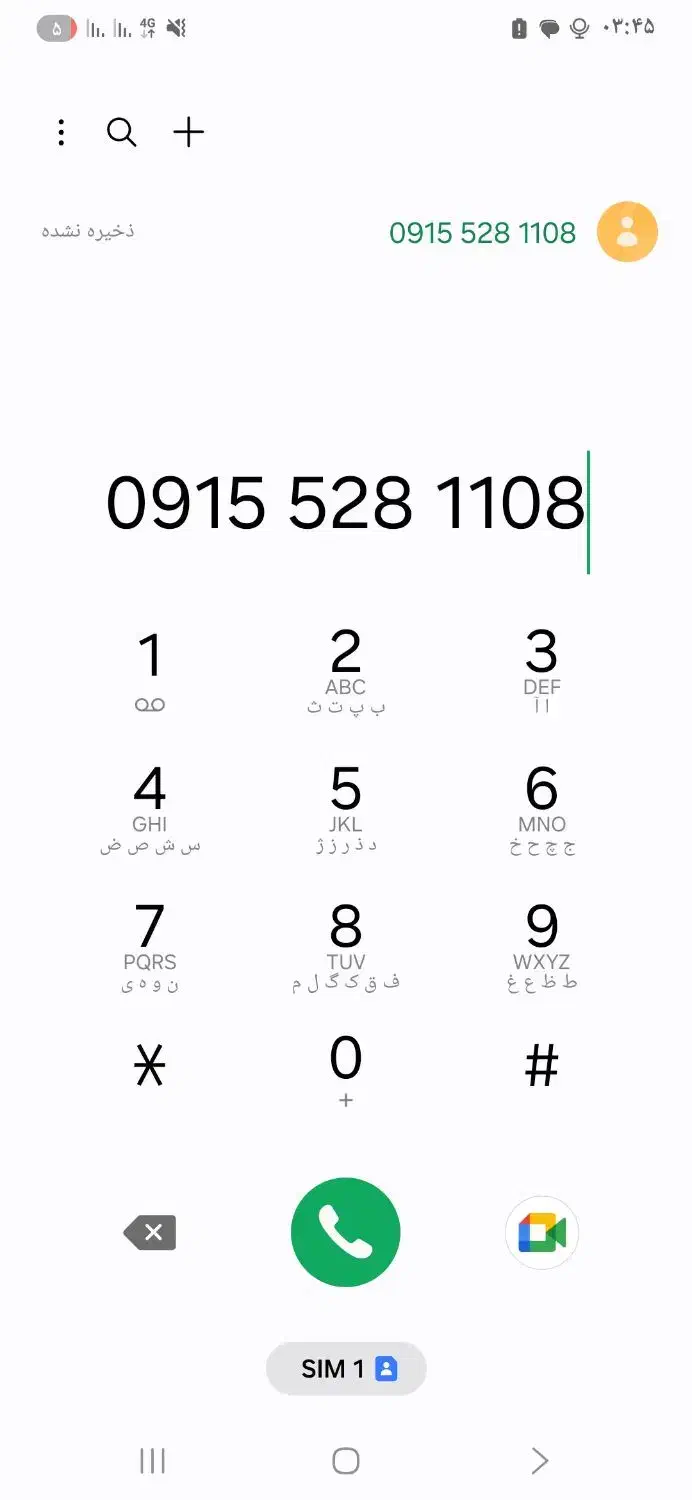
Task: Dial digit 1 on the keypad
Action: (x=150, y=670)
